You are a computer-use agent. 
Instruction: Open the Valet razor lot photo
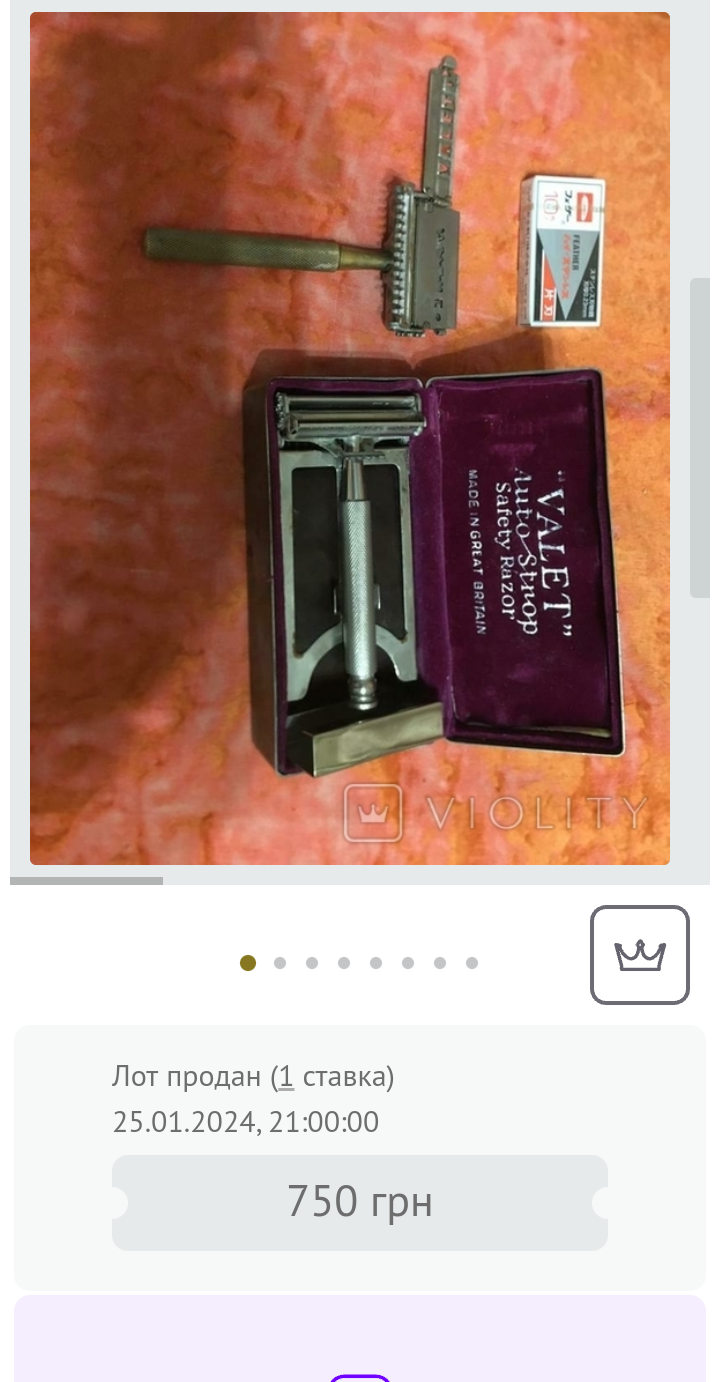(350, 438)
